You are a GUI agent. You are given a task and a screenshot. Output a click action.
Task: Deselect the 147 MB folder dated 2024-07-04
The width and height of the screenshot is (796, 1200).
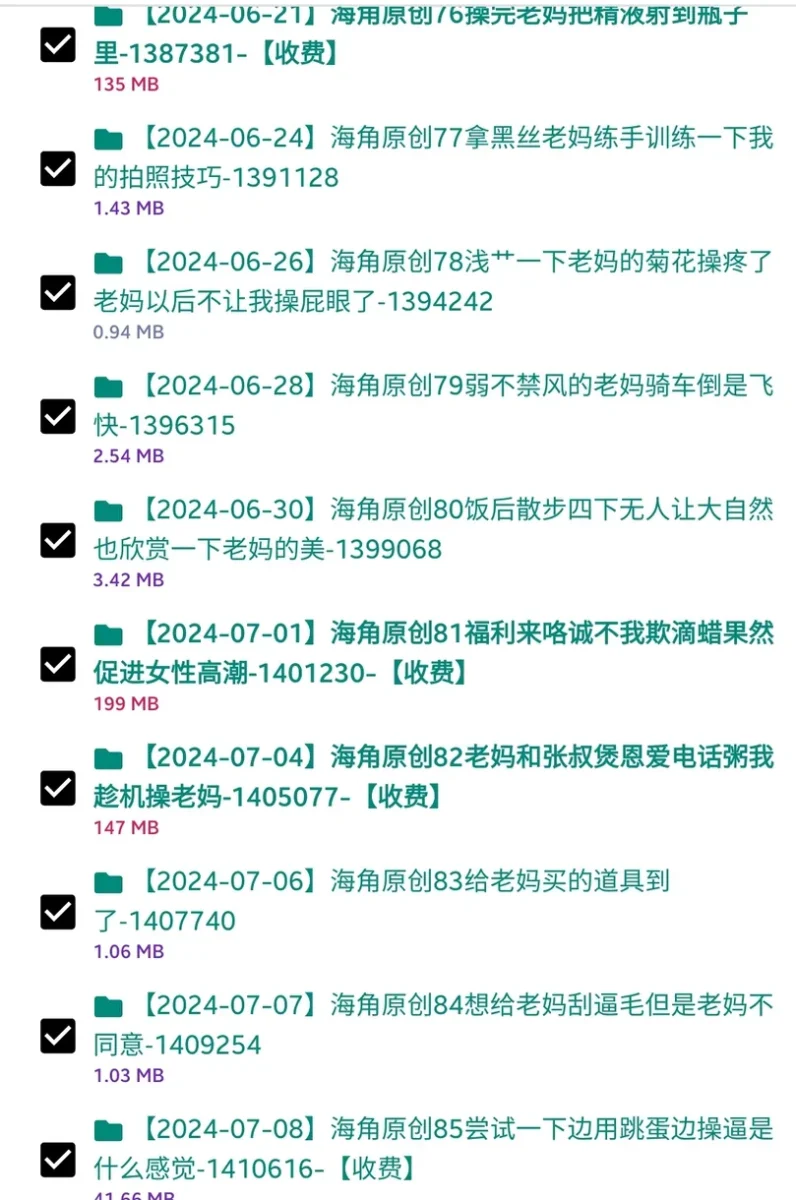[x=58, y=788]
